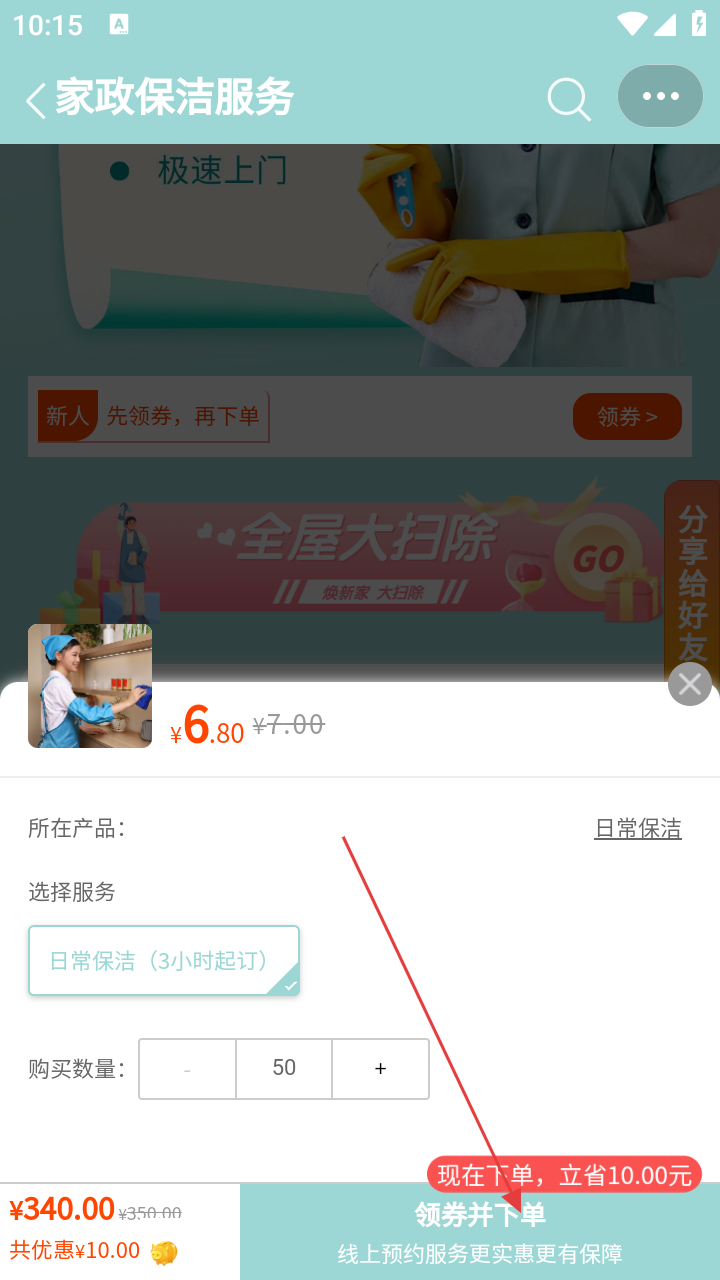Select 日常保洁（3小时起订）service option
Viewport: 720px width, 1280px height.
point(164,960)
